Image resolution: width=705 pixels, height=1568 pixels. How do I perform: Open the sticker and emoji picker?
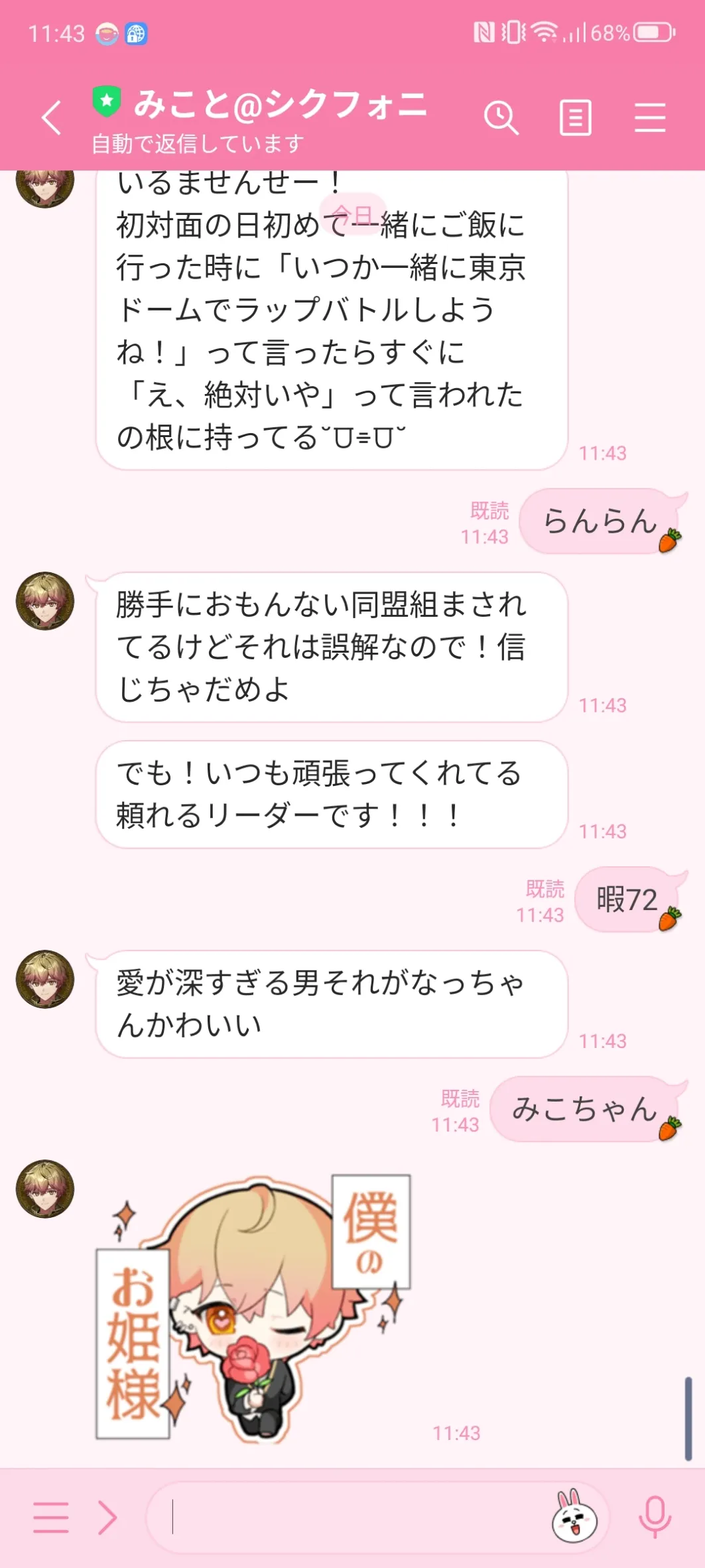(x=574, y=1518)
